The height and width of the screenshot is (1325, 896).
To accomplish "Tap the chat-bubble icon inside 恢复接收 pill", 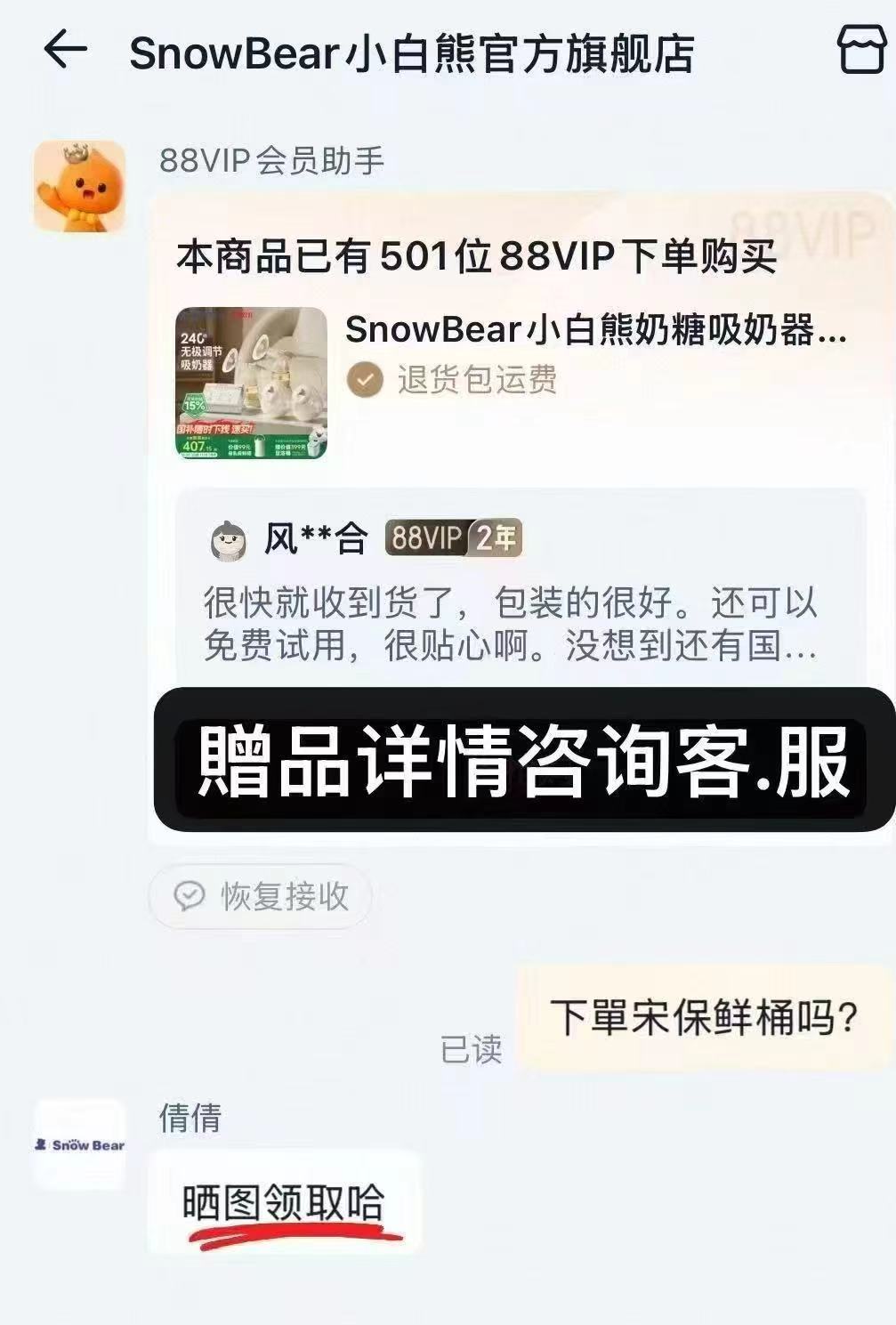I will (189, 897).
